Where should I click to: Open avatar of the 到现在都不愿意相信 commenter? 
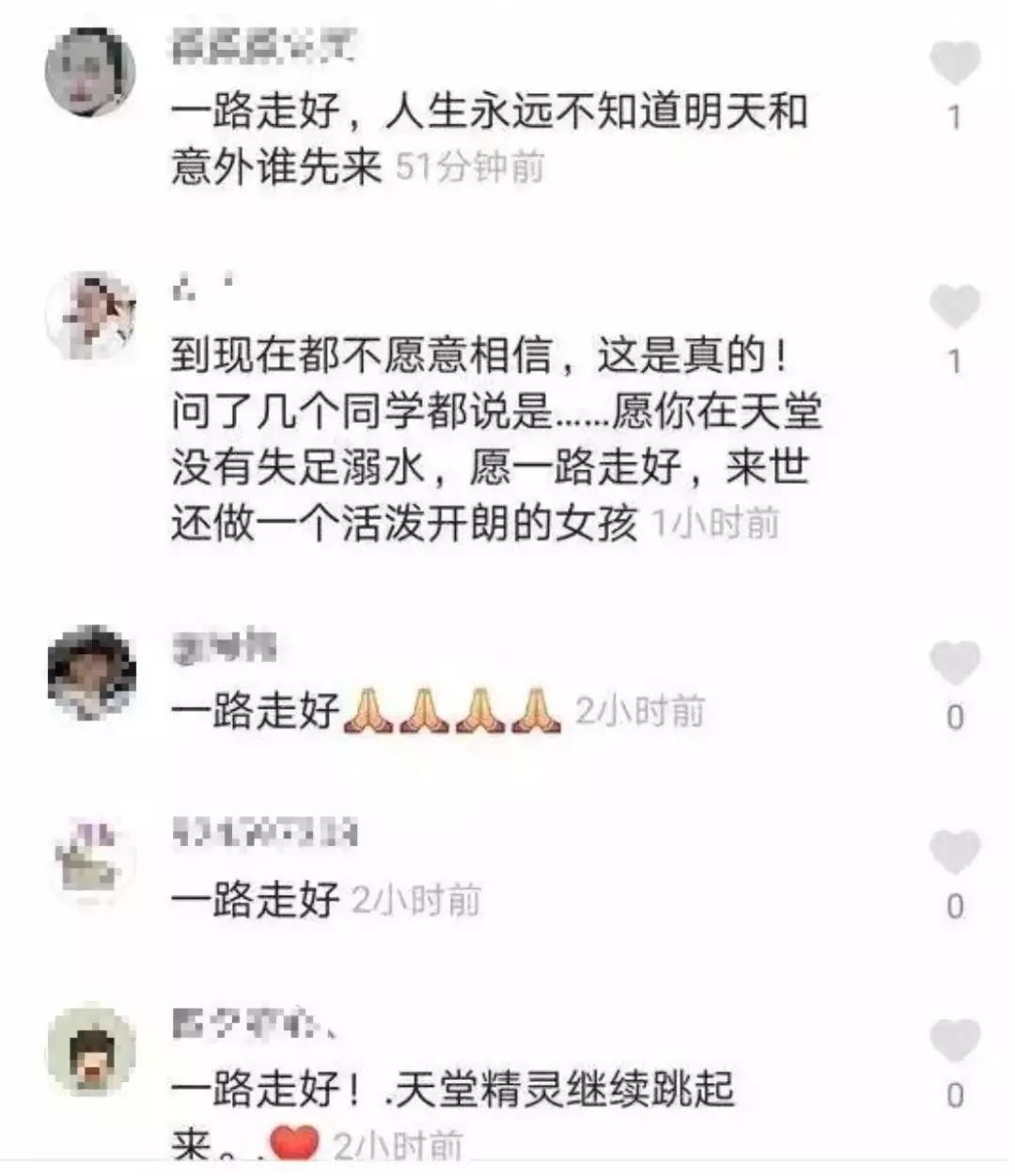point(91,317)
